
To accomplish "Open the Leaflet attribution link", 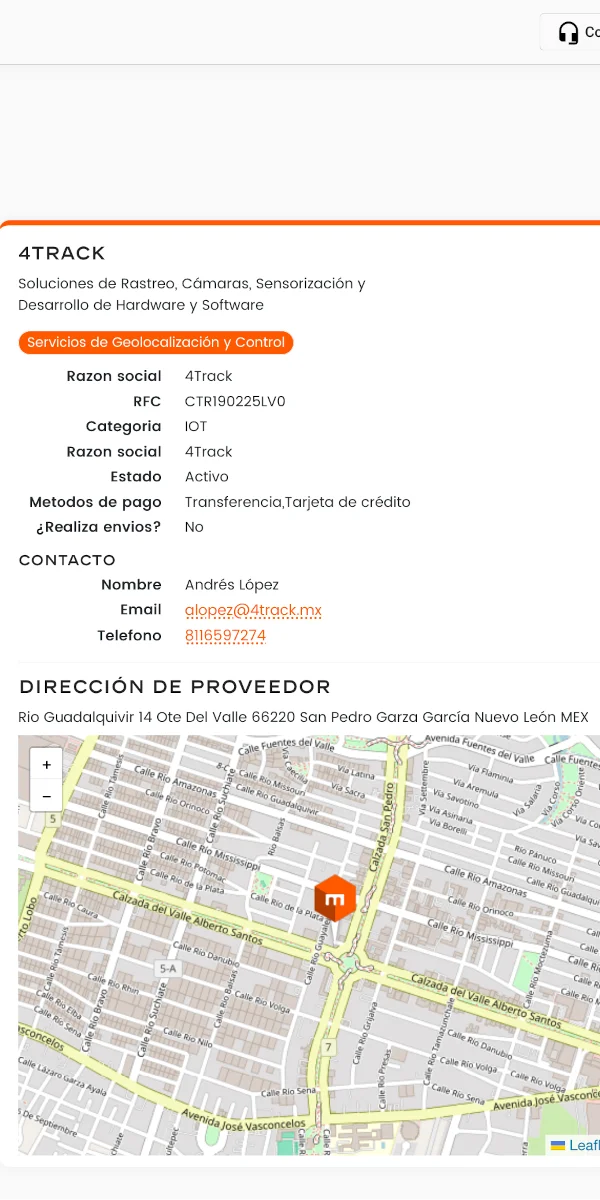I will (x=582, y=1145).
